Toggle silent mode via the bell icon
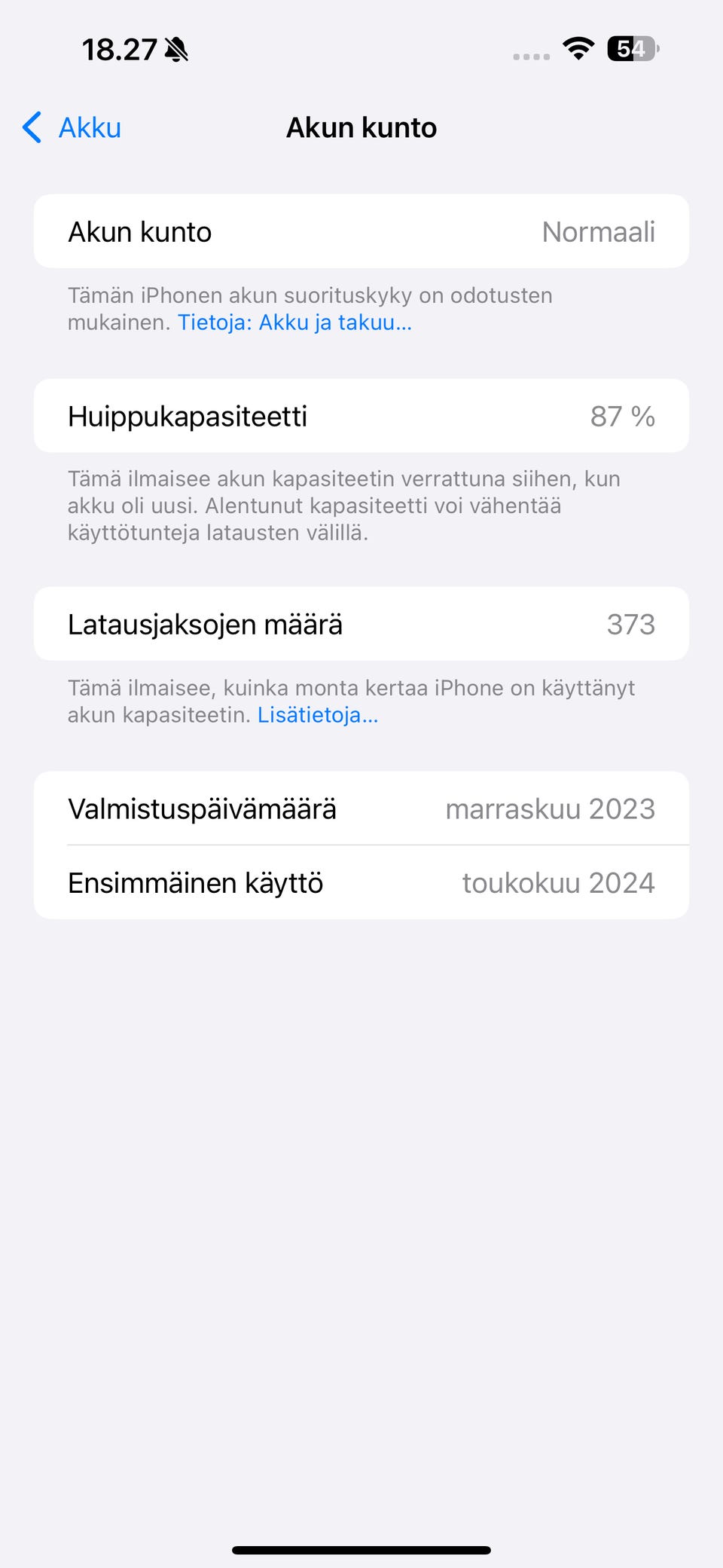The width and height of the screenshot is (723, 1568). 175,50
